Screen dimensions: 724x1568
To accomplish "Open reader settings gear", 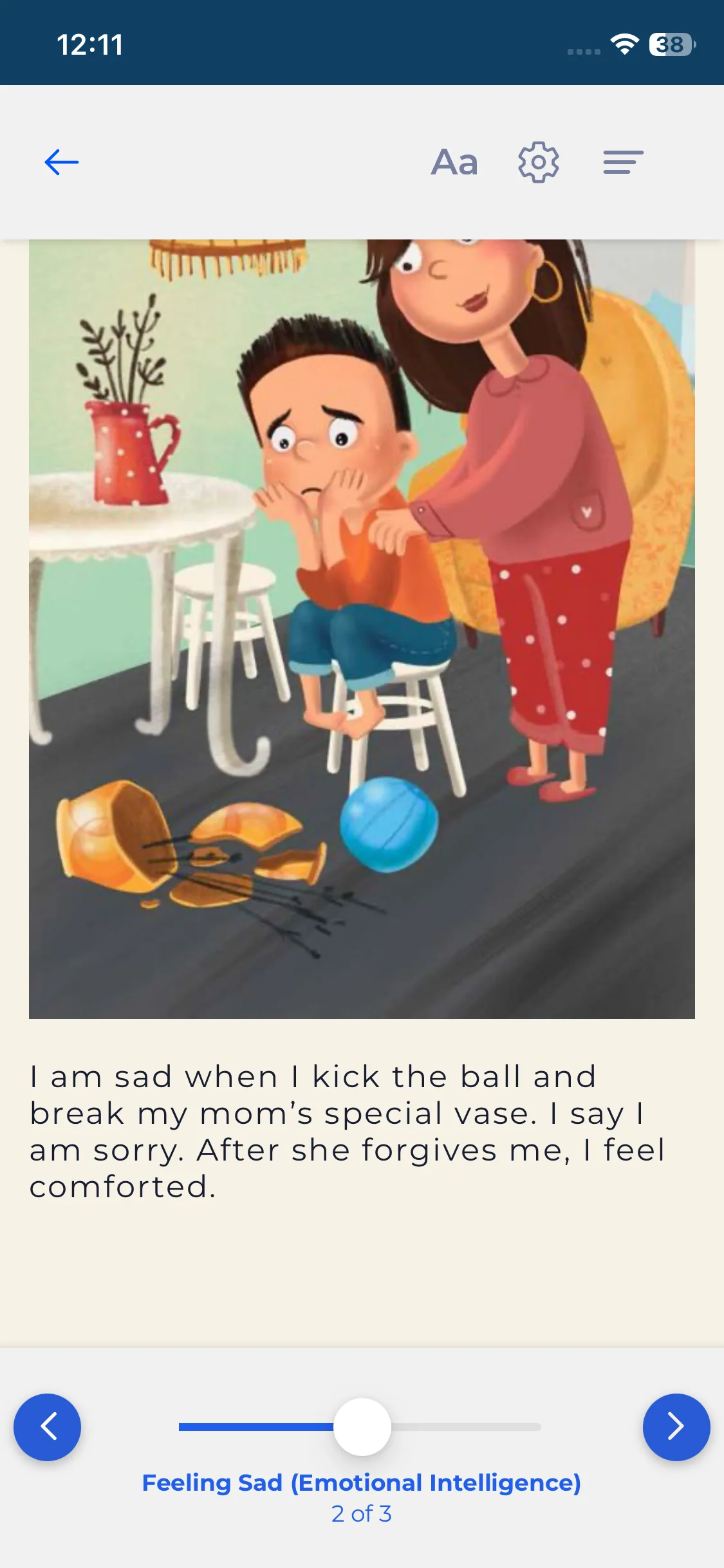I will [x=539, y=162].
